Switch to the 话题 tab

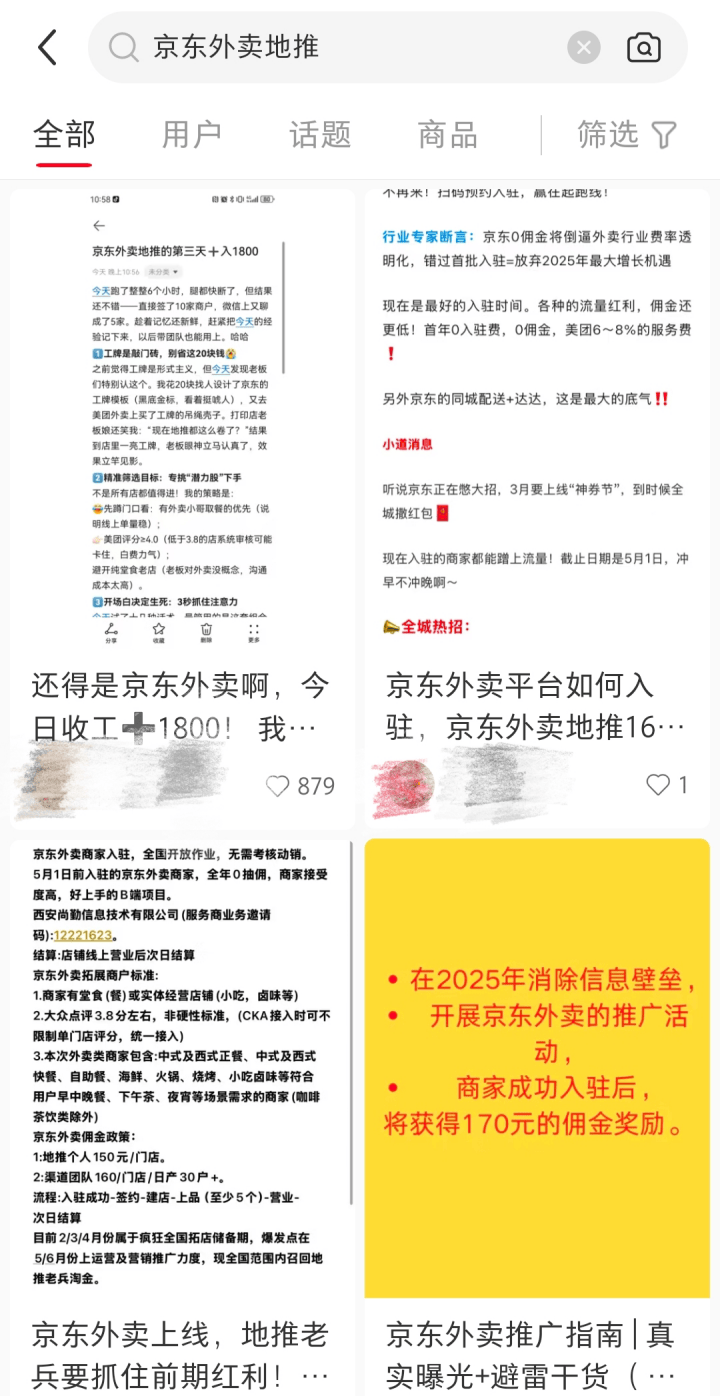pyautogui.click(x=320, y=134)
